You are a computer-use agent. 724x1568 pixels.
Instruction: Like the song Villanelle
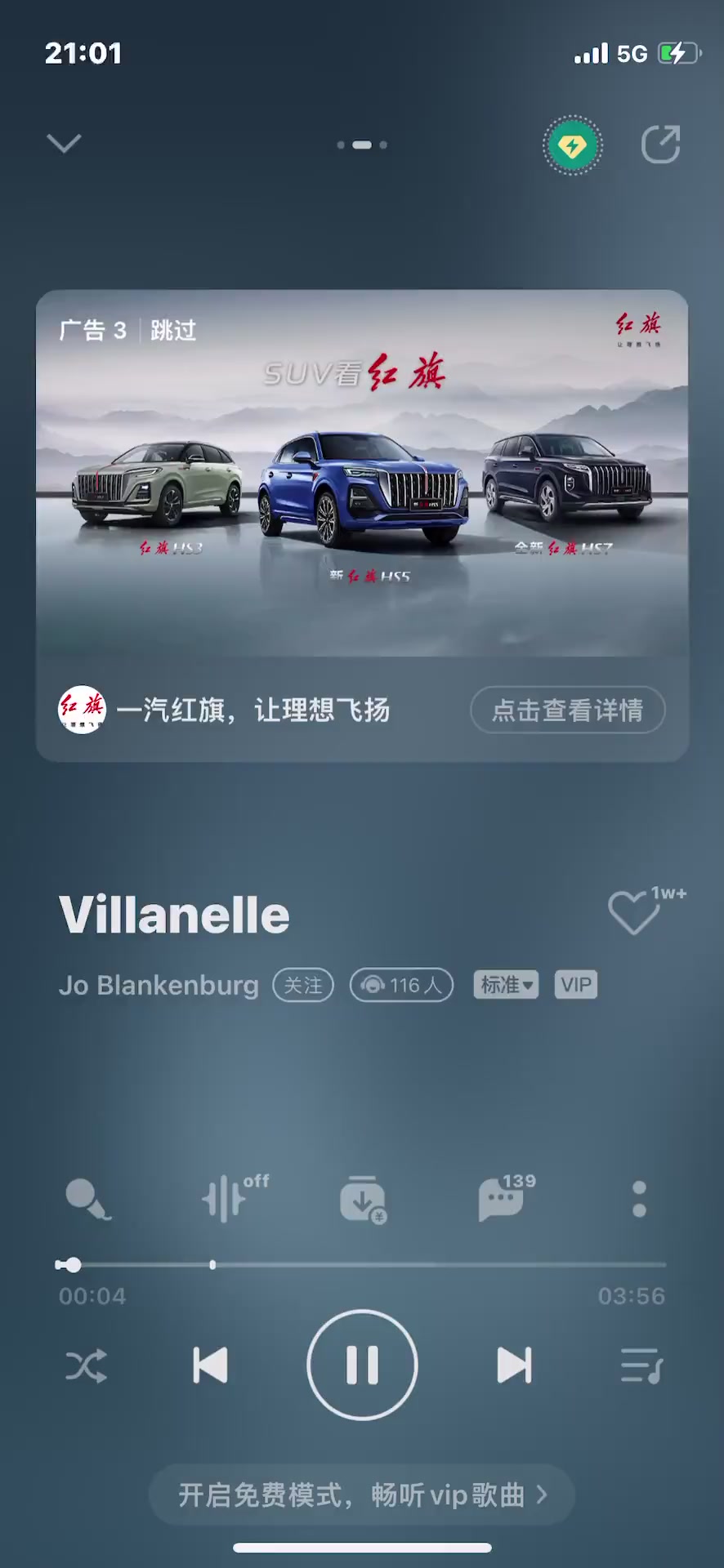[633, 912]
